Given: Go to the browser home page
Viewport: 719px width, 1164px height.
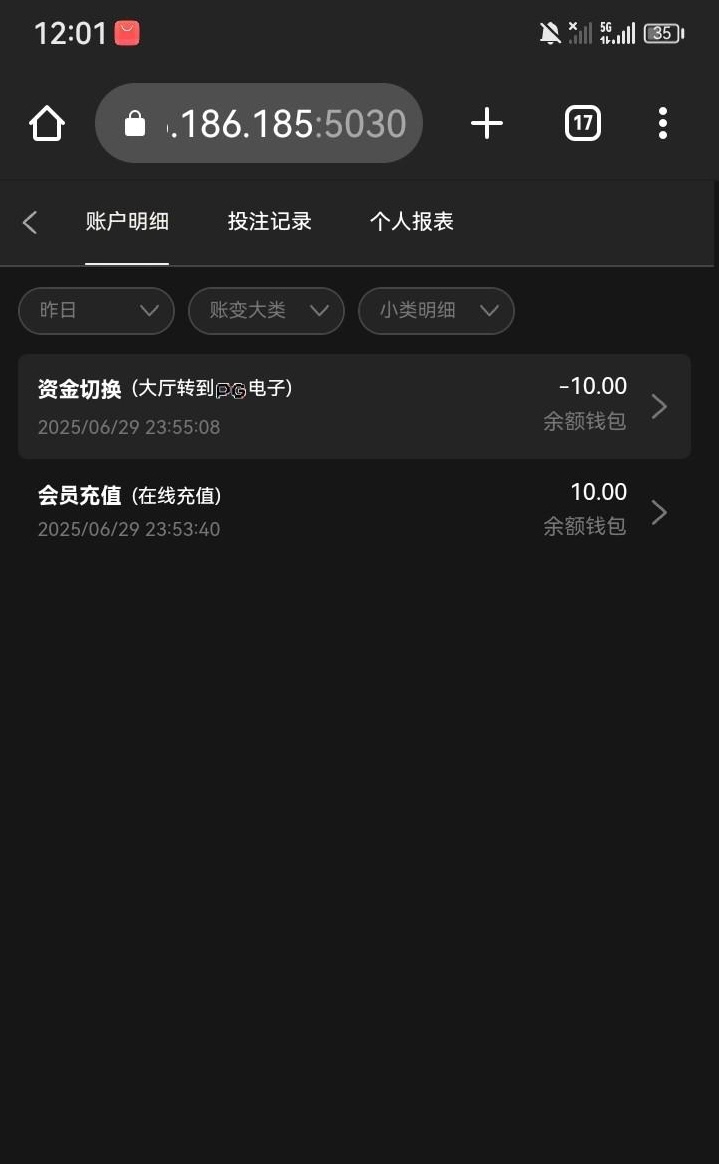Looking at the screenshot, I should 46,124.
